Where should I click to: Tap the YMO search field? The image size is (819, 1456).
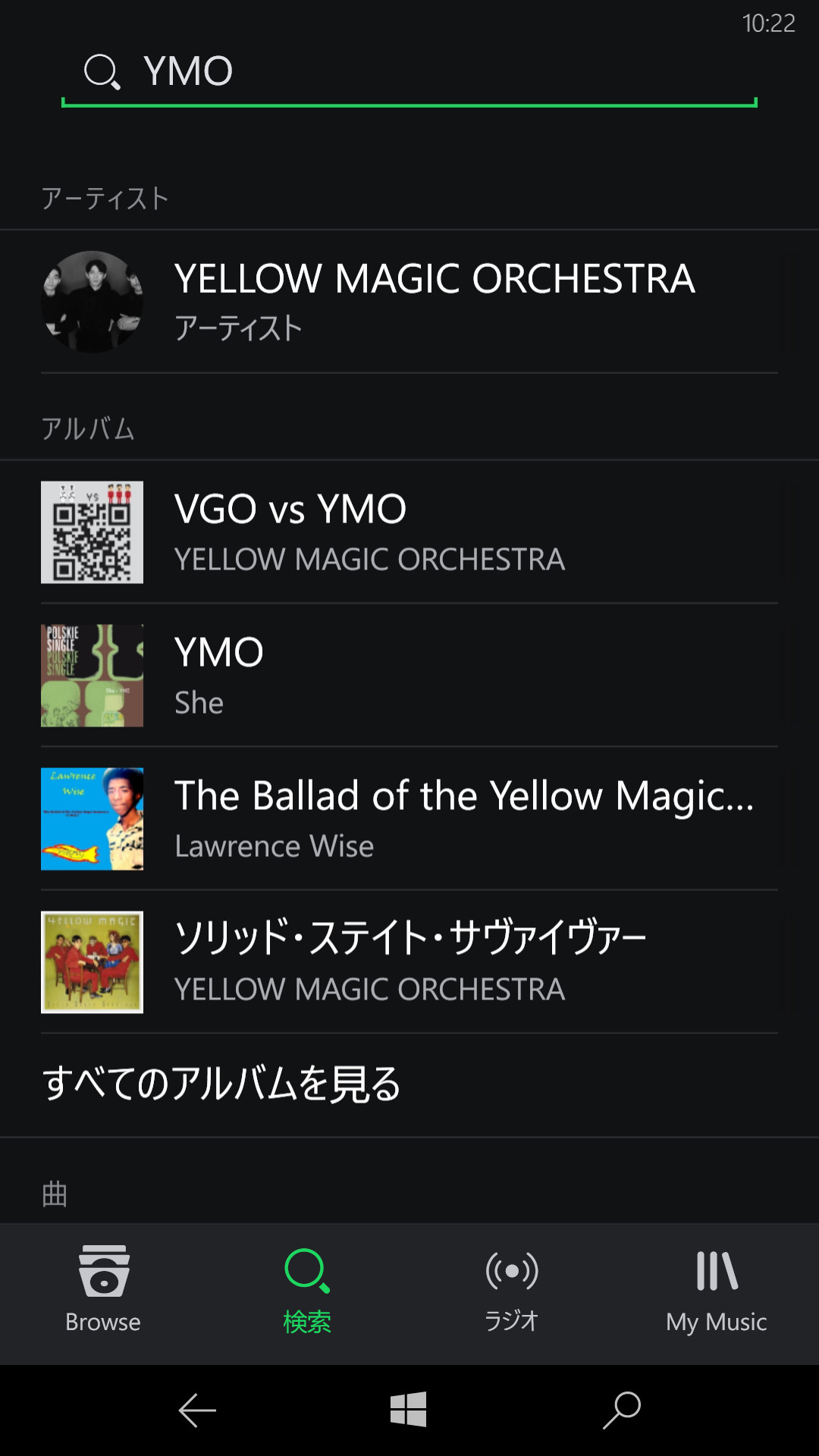point(409,71)
